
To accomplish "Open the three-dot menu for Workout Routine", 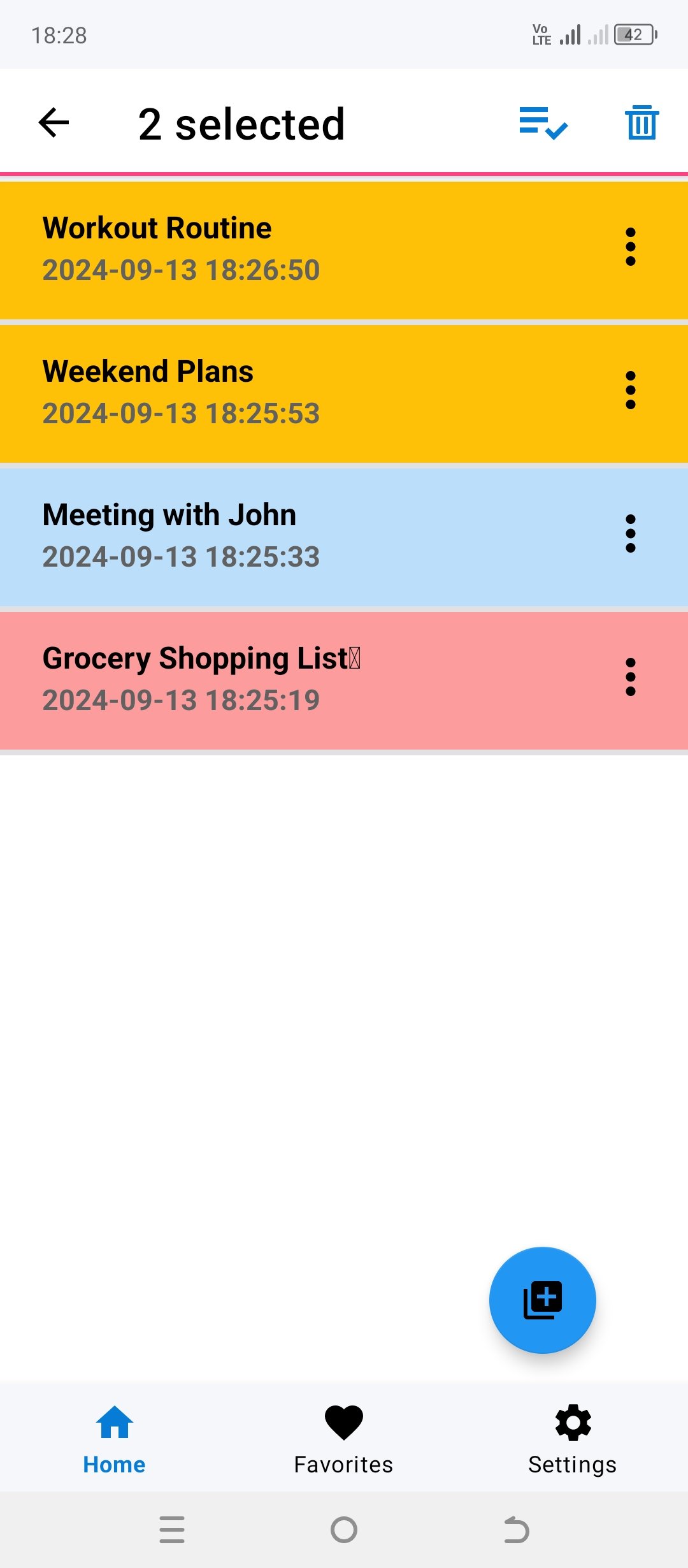I will [x=631, y=247].
